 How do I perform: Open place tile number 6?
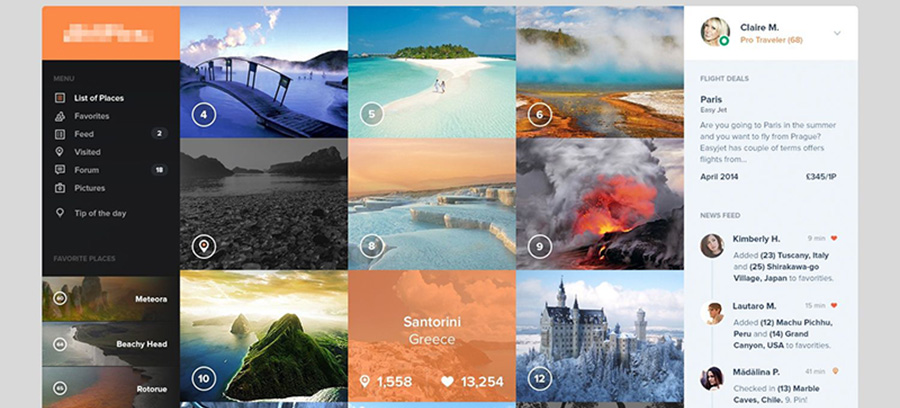pos(599,72)
